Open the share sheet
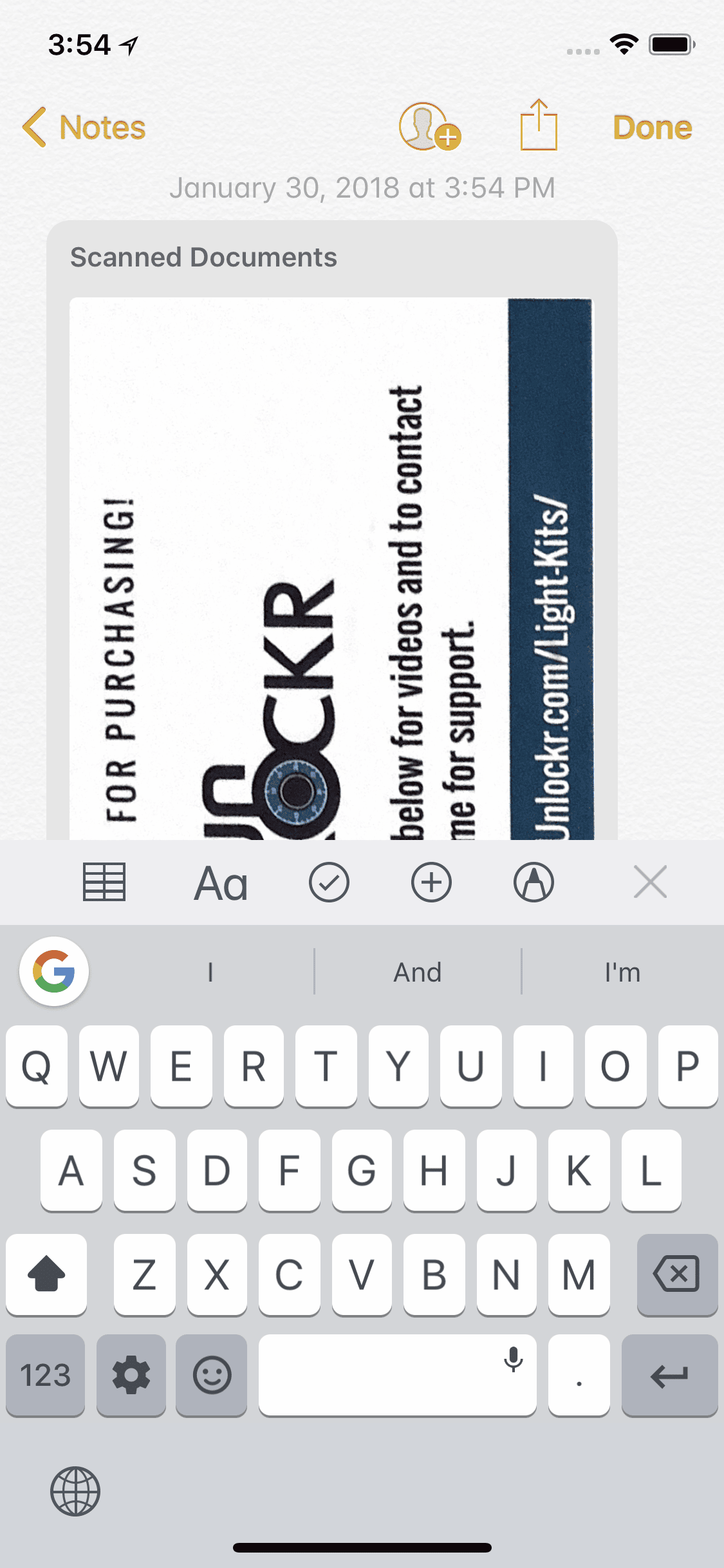Screen dimensions: 724x1568 click(x=538, y=126)
